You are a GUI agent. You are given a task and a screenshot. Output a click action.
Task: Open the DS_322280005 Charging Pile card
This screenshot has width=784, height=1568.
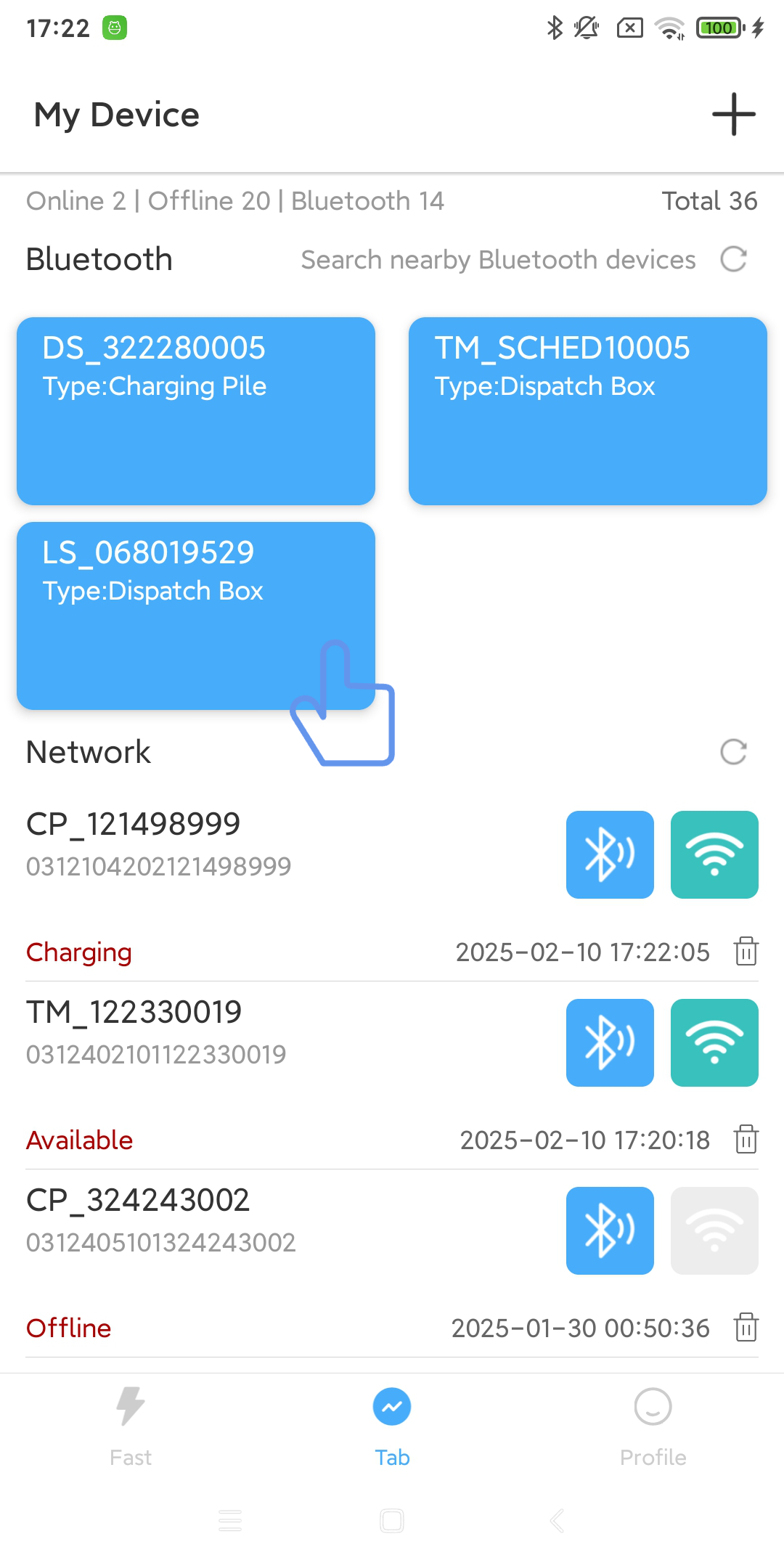tap(196, 411)
